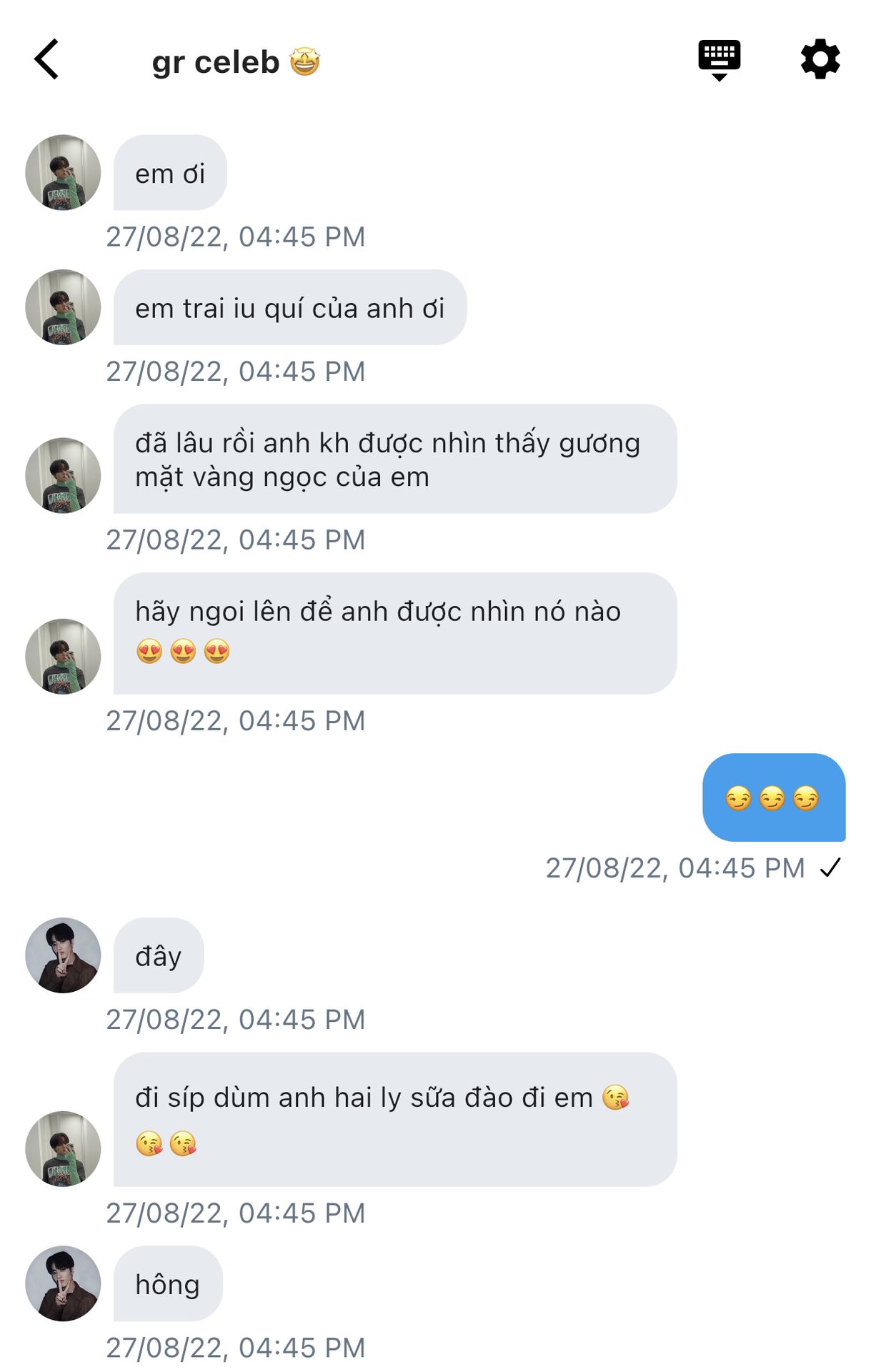Tap the avatar beside the 'đây' message
Viewport: 871px width, 1372px height.
pos(63,955)
